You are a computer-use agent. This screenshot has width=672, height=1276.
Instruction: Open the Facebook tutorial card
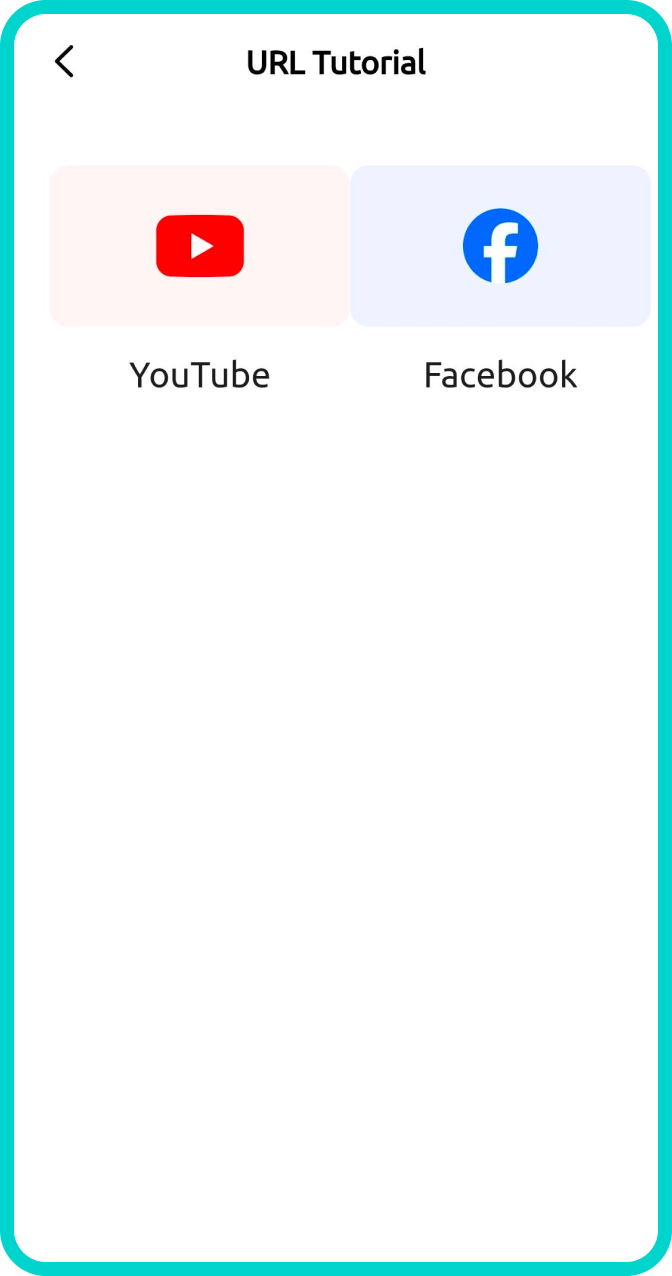pos(500,246)
